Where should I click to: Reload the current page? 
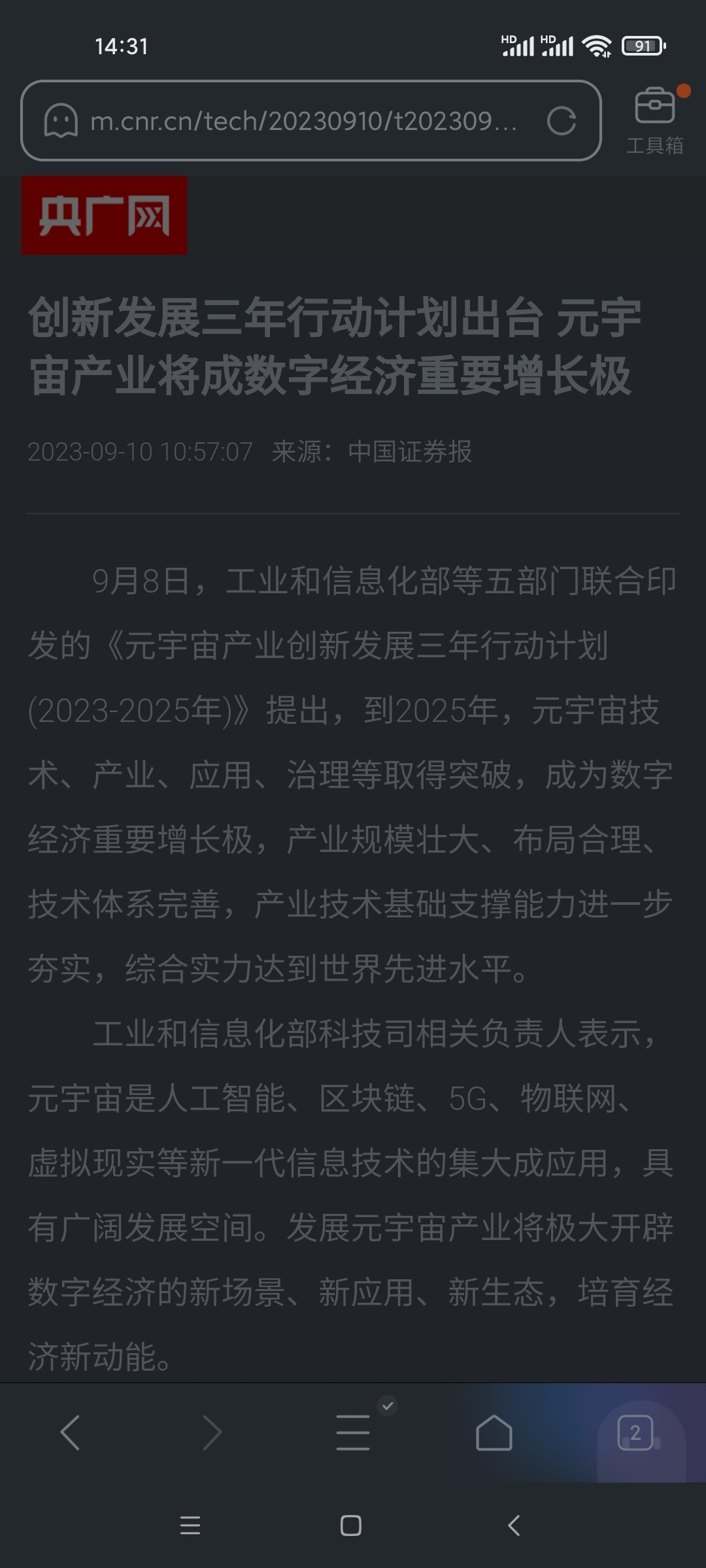[561, 121]
